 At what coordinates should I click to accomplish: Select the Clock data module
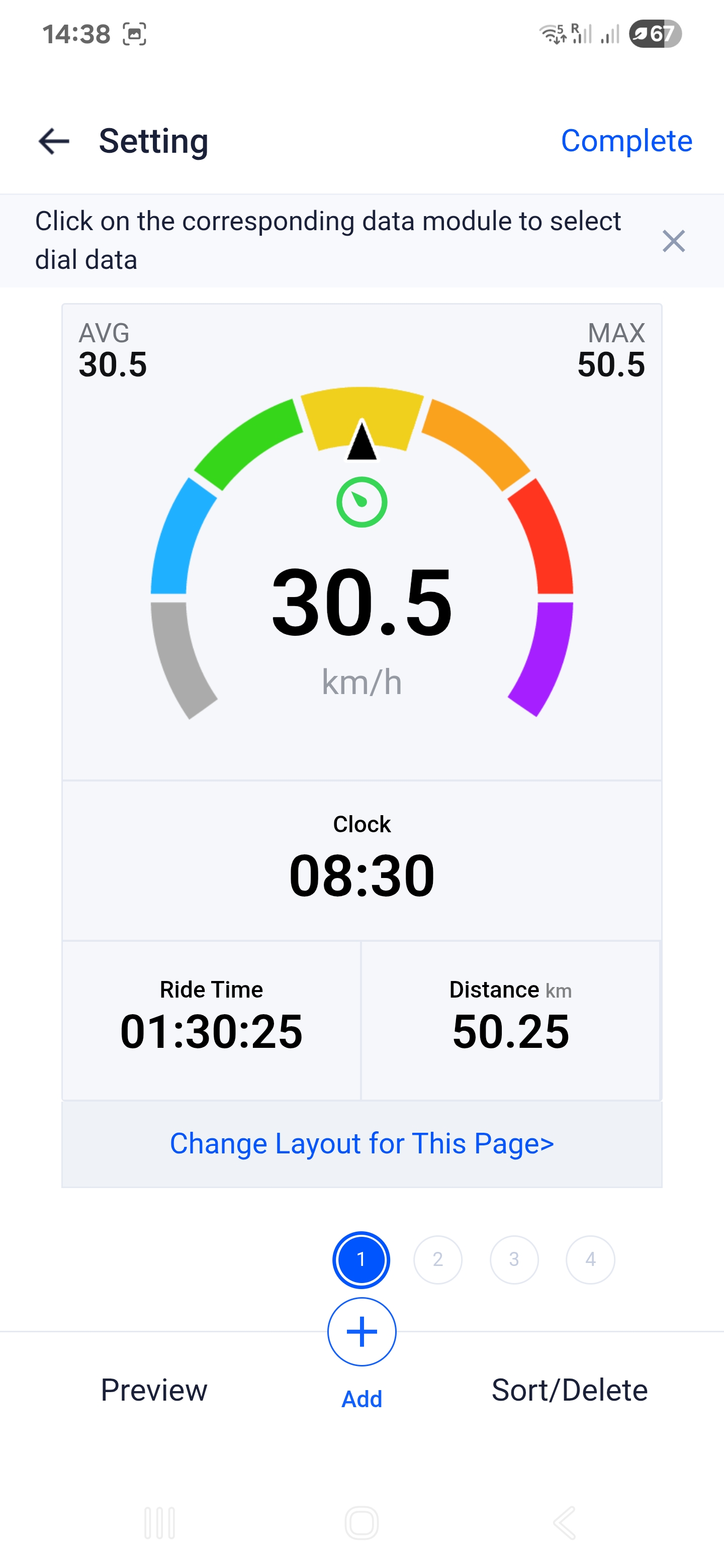click(x=361, y=860)
